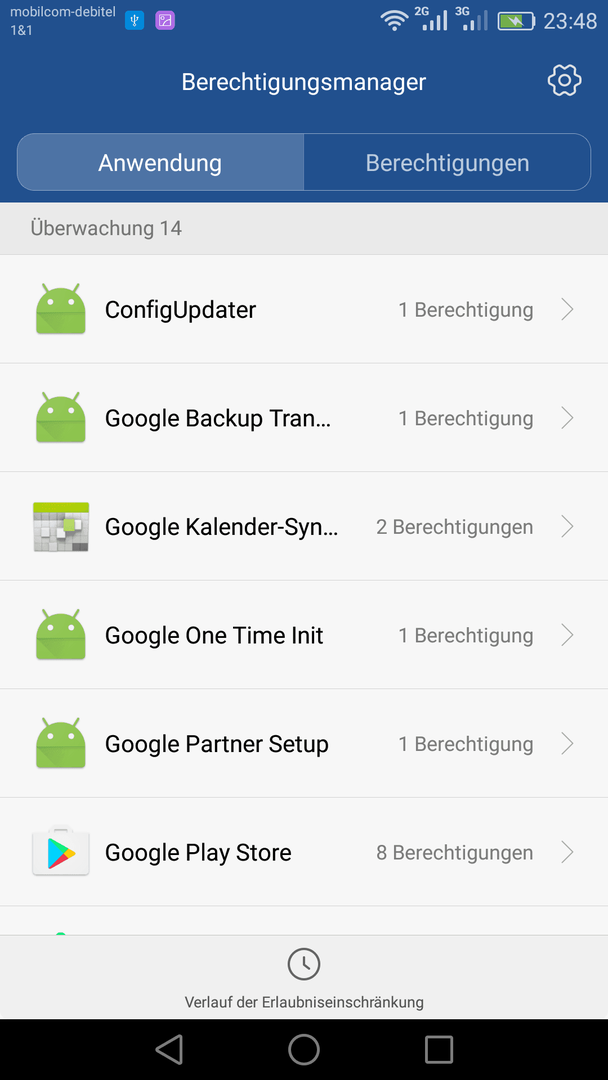Open Google One Time Init
608x1080 pixels.
pos(304,635)
